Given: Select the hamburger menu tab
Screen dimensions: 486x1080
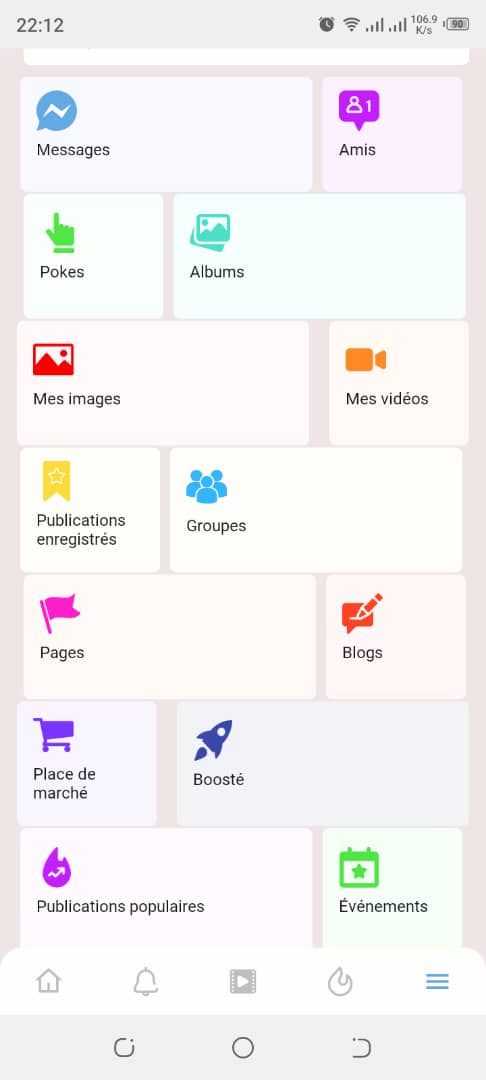Looking at the screenshot, I should click(x=437, y=982).
